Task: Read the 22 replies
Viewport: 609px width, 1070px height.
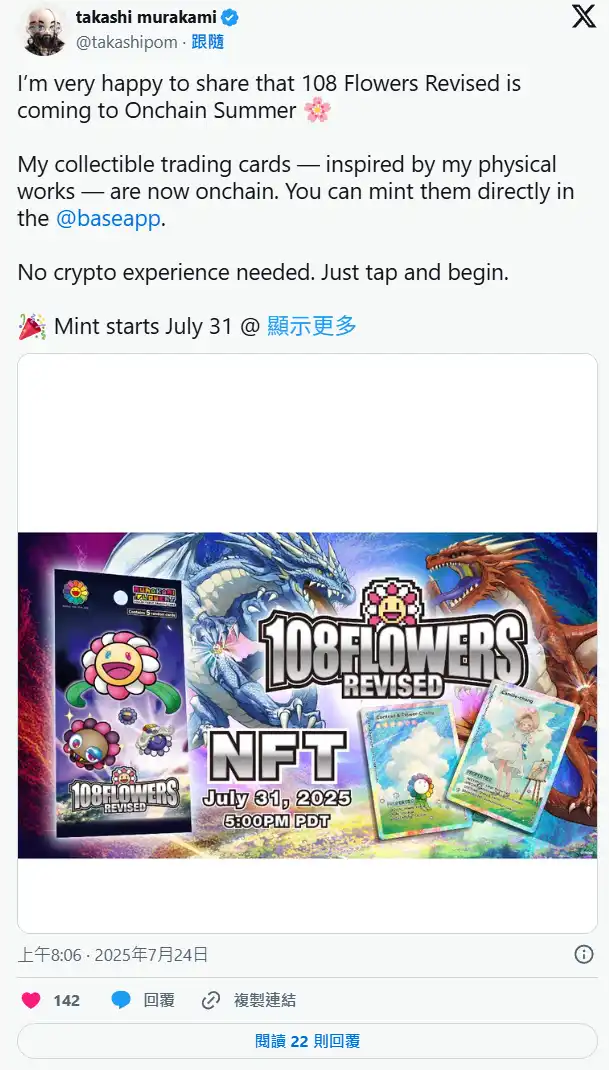Action: 307,1041
